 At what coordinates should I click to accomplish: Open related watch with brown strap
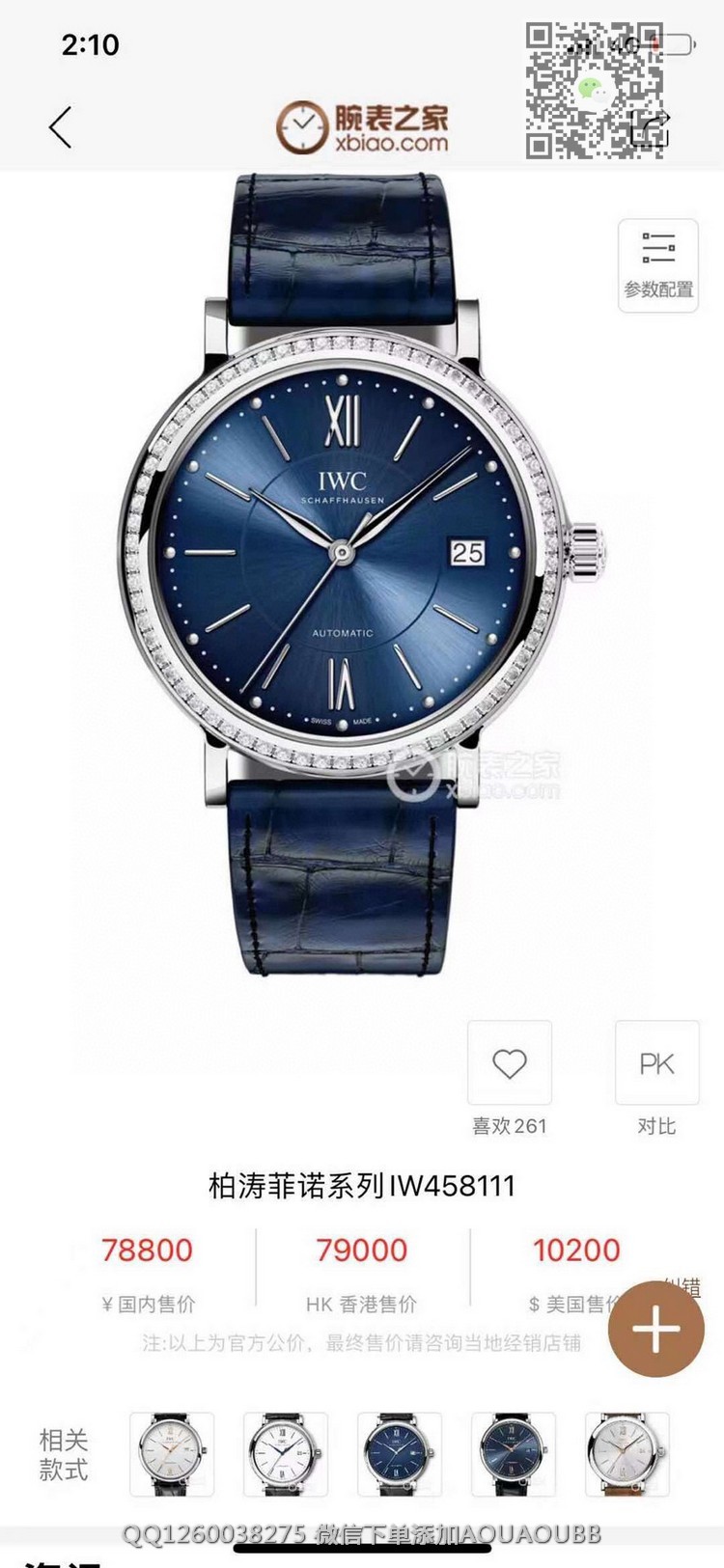point(627,1454)
